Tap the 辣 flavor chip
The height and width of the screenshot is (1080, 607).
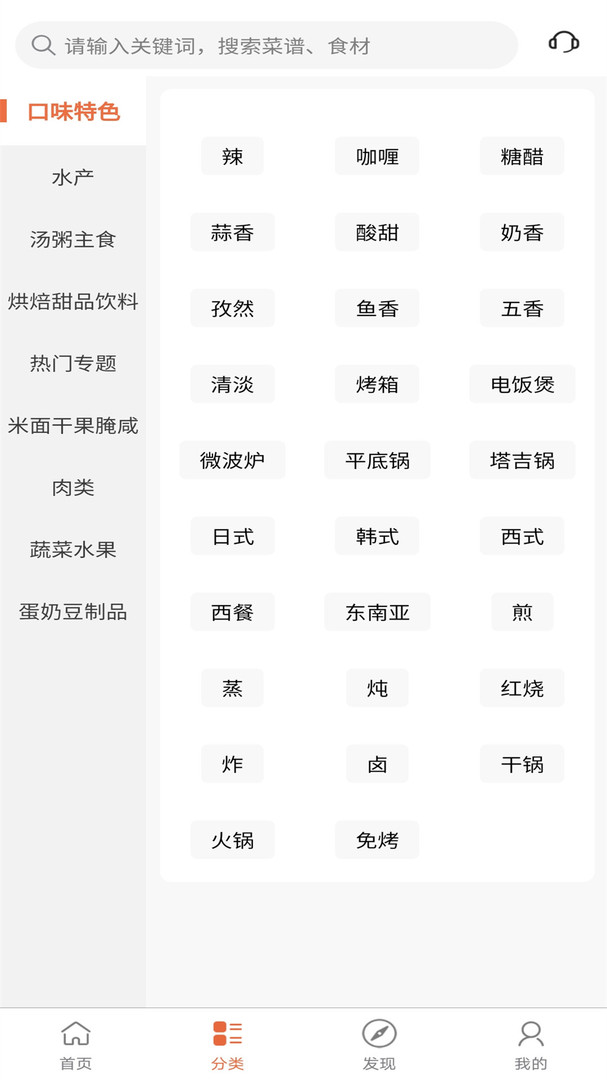click(232, 156)
